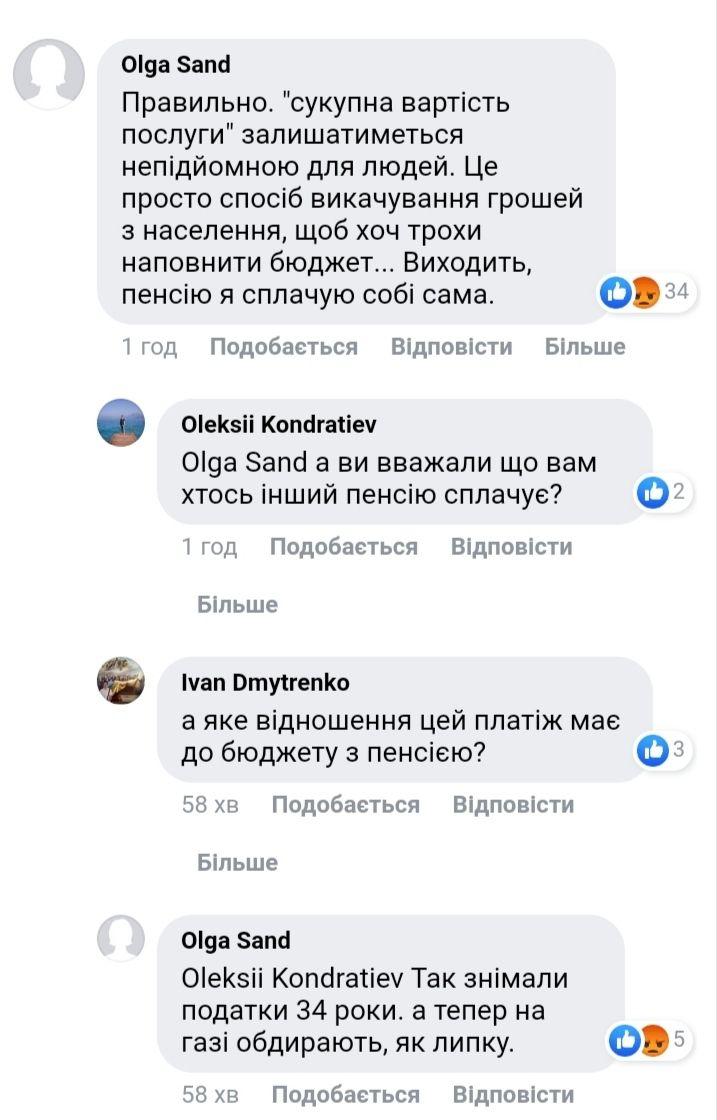This screenshot has width=717, height=1120.
Task: Like Oleksii Kondratiev's reply via Подобається
Action: click(x=343, y=547)
